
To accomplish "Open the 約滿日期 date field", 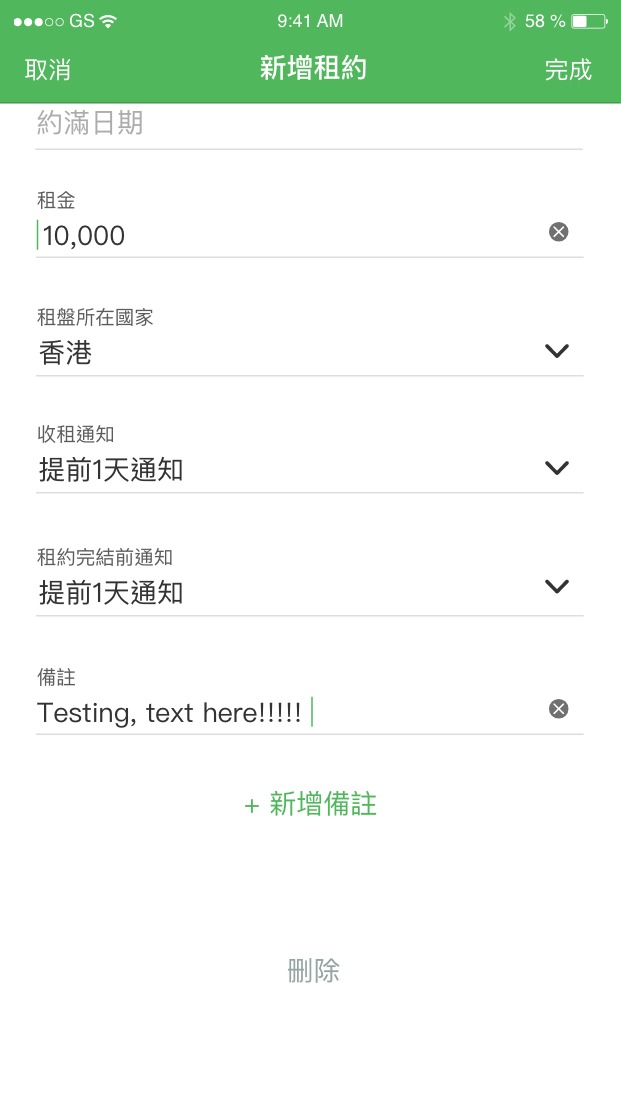I will [x=300, y=125].
